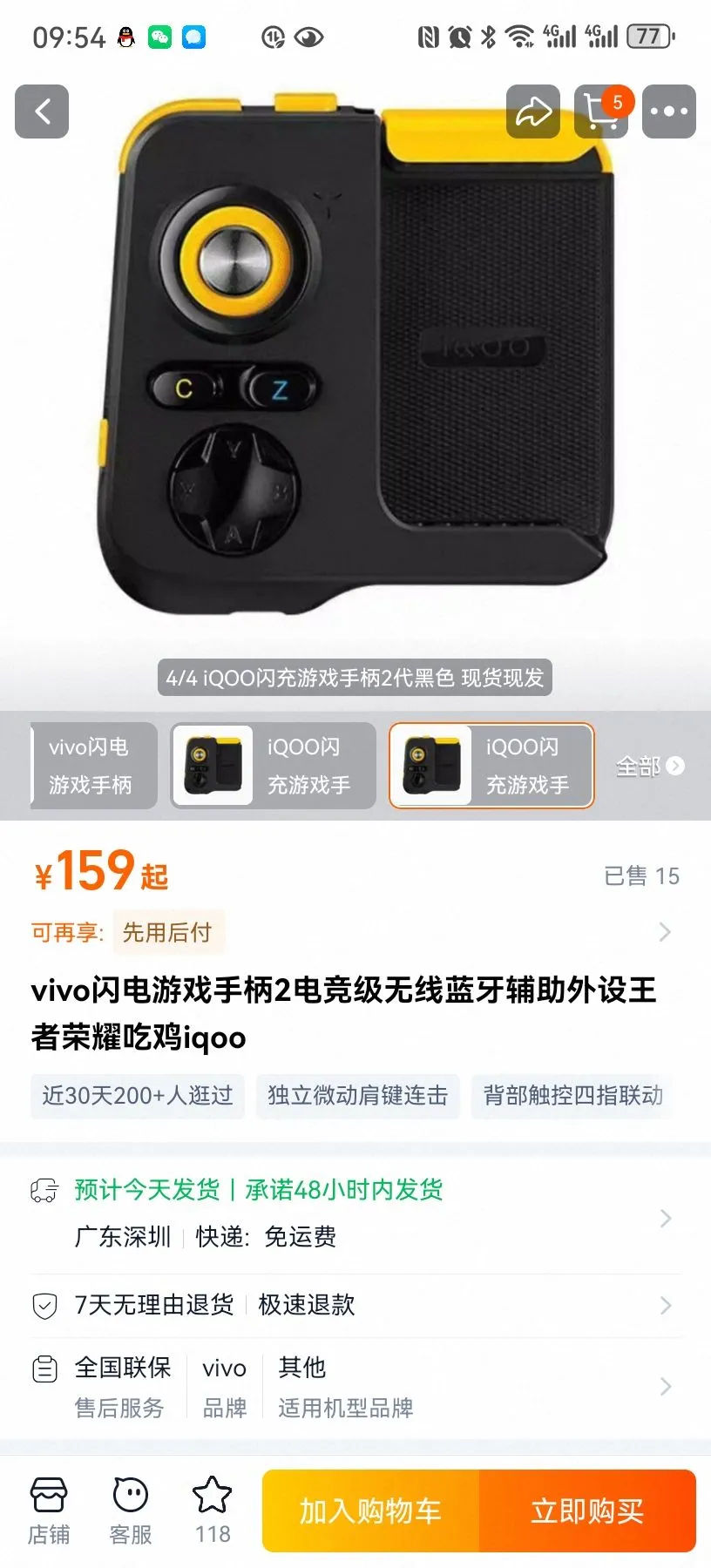Contact 客服 customer service
This screenshot has width=711, height=1568.
tap(131, 1511)
